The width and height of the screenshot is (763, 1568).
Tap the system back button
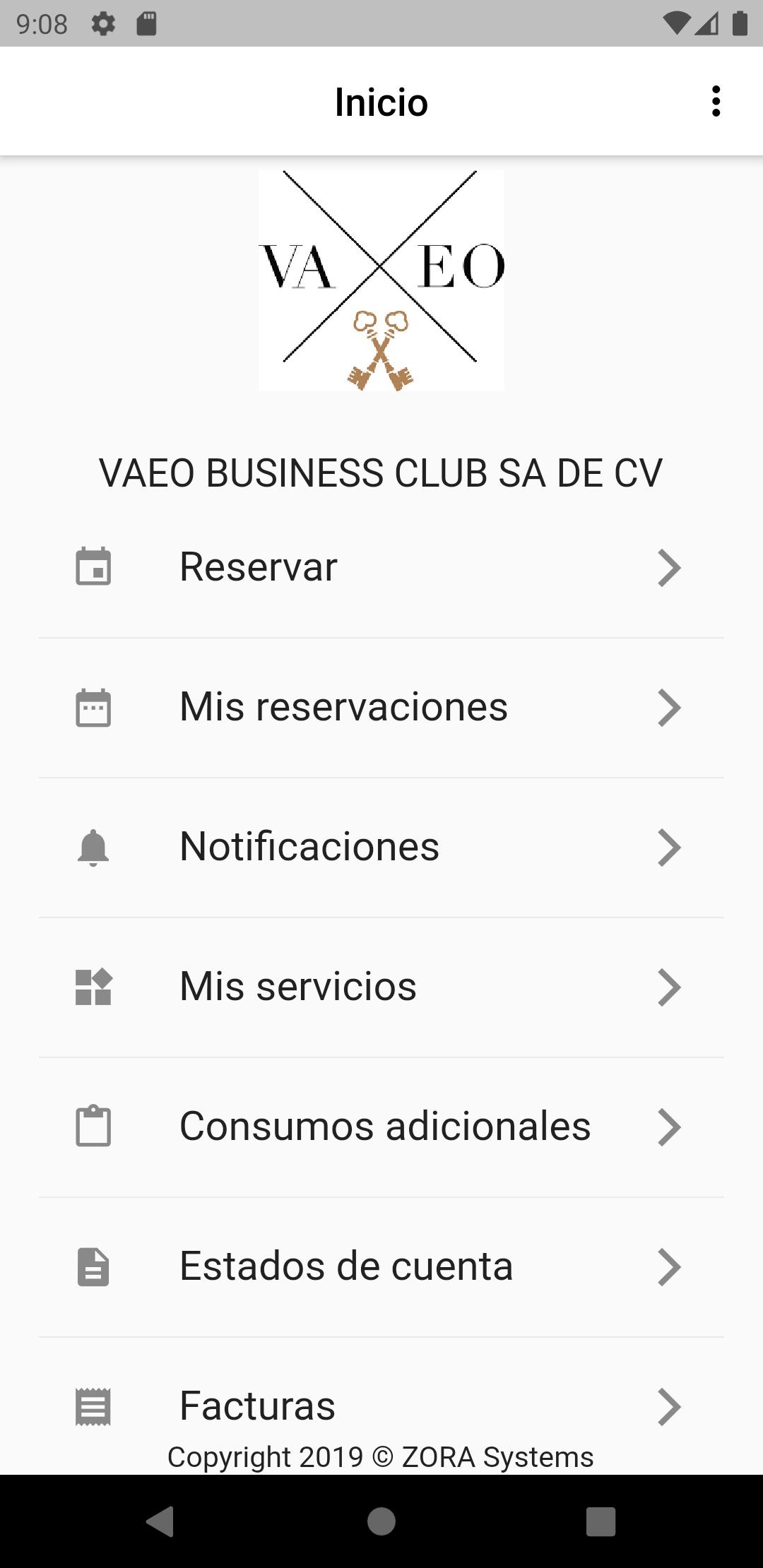(161, 1521)
